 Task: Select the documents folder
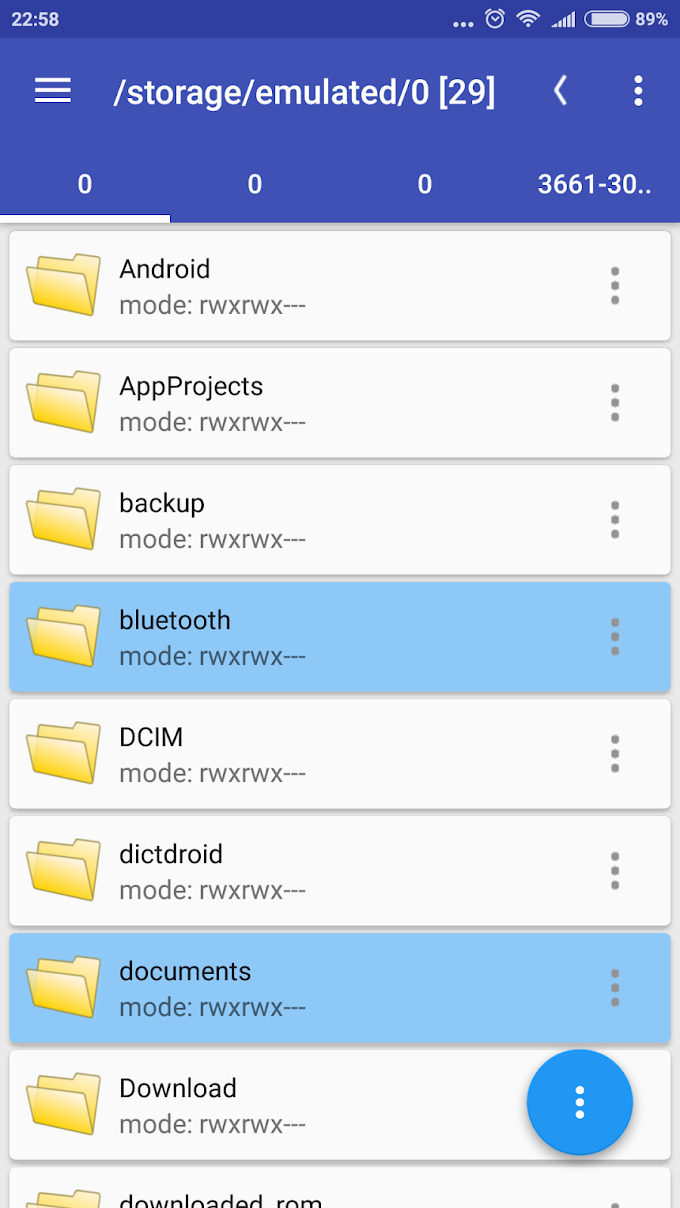pyautogui.click(x=340, y=988)
